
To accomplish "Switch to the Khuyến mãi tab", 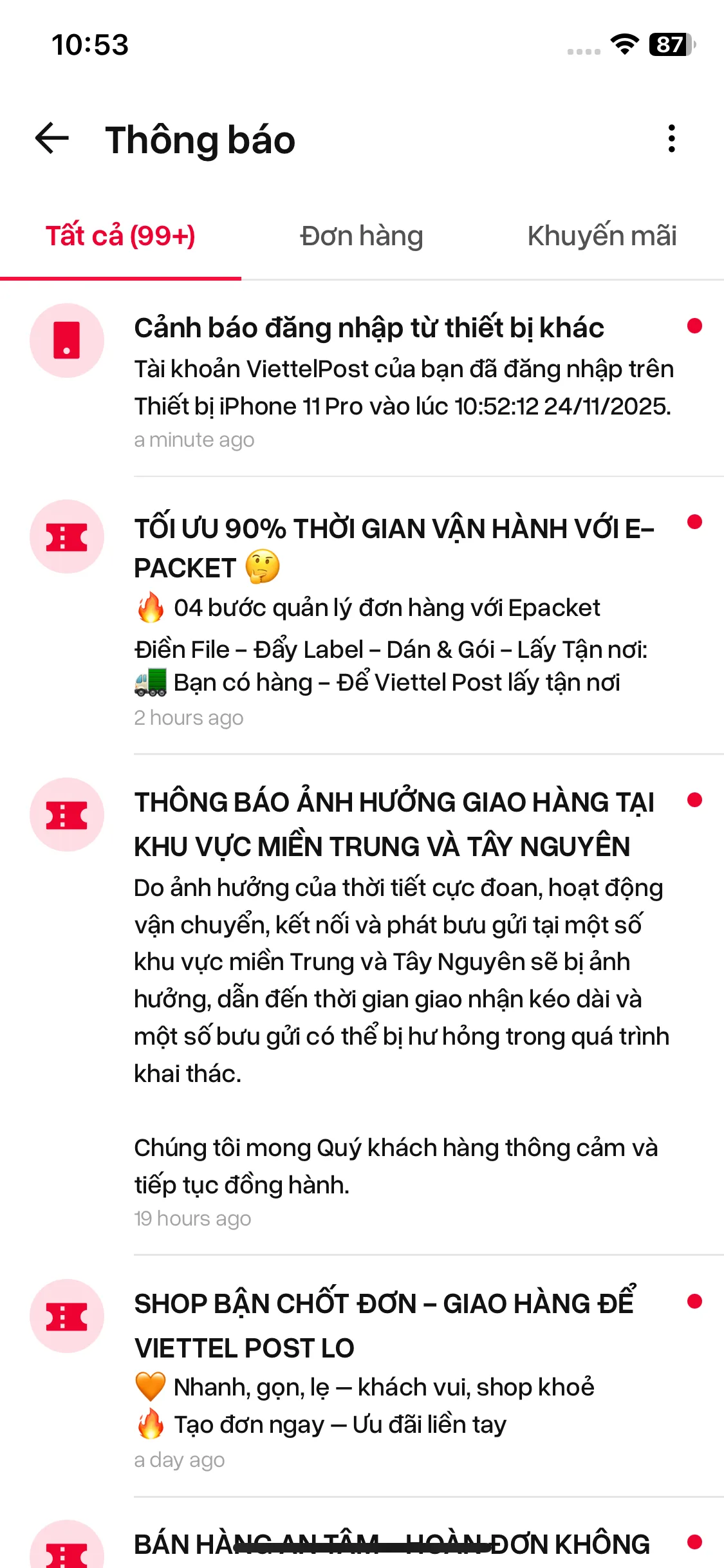I will click(602, 236).
